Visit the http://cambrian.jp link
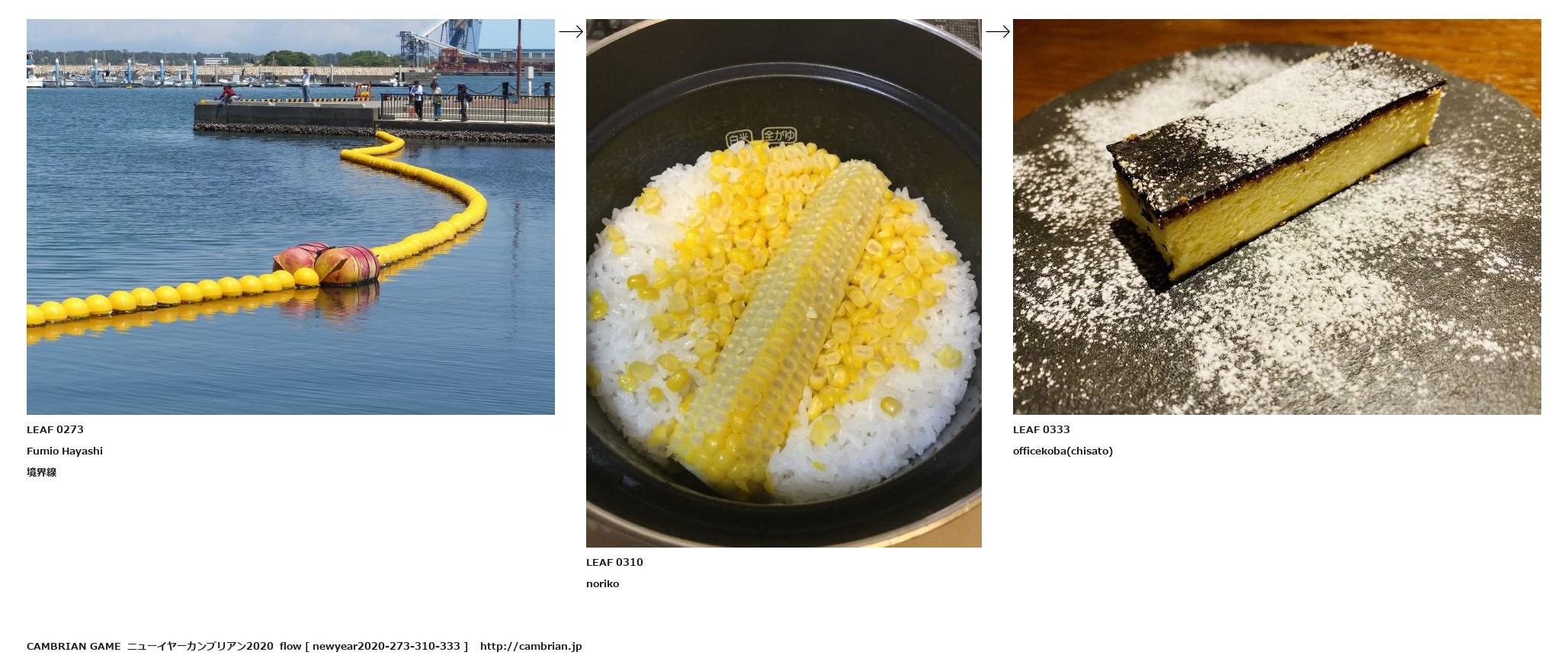The width and height of the screenshot is (1568, 665). [531, 646]
